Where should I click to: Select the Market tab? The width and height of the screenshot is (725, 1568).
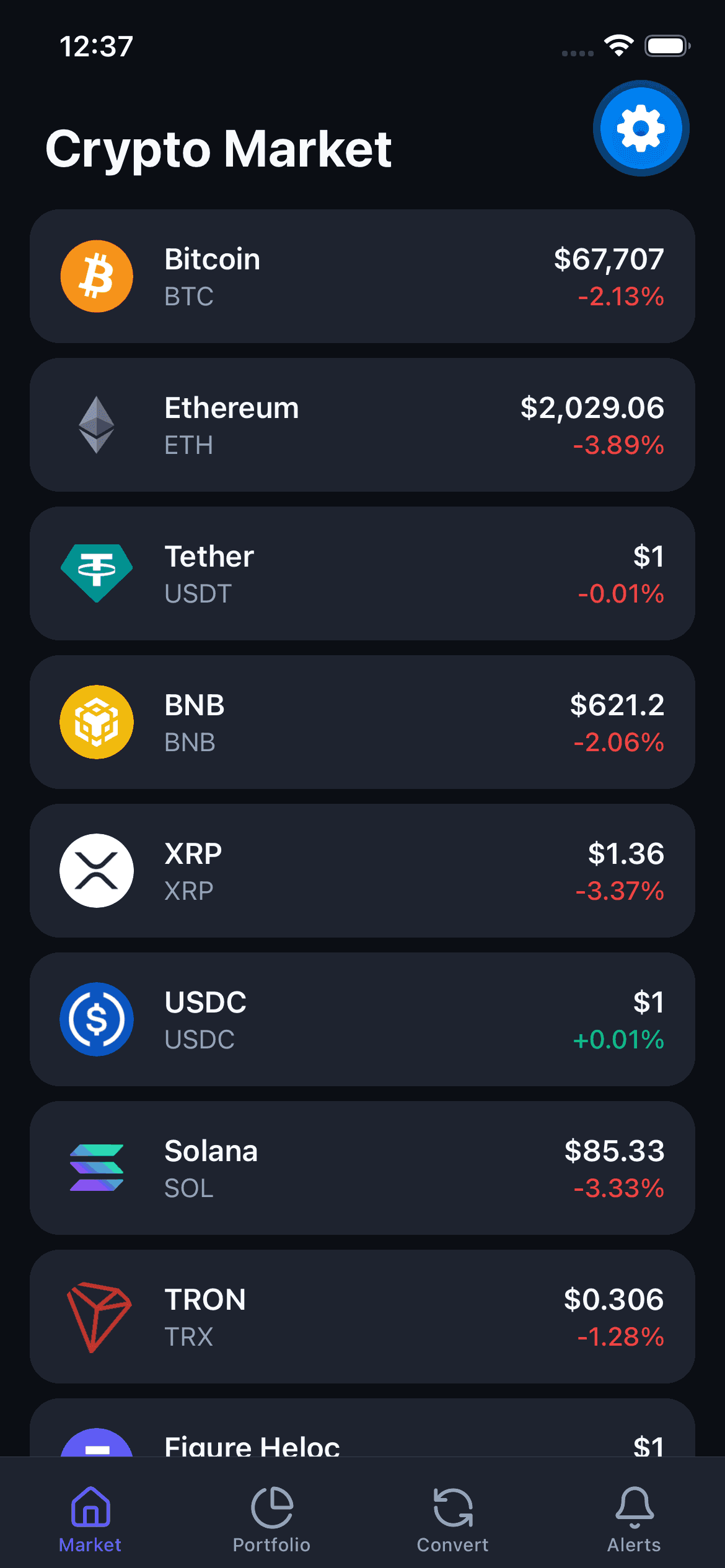pyautogui.click(x=90, y=1527)
